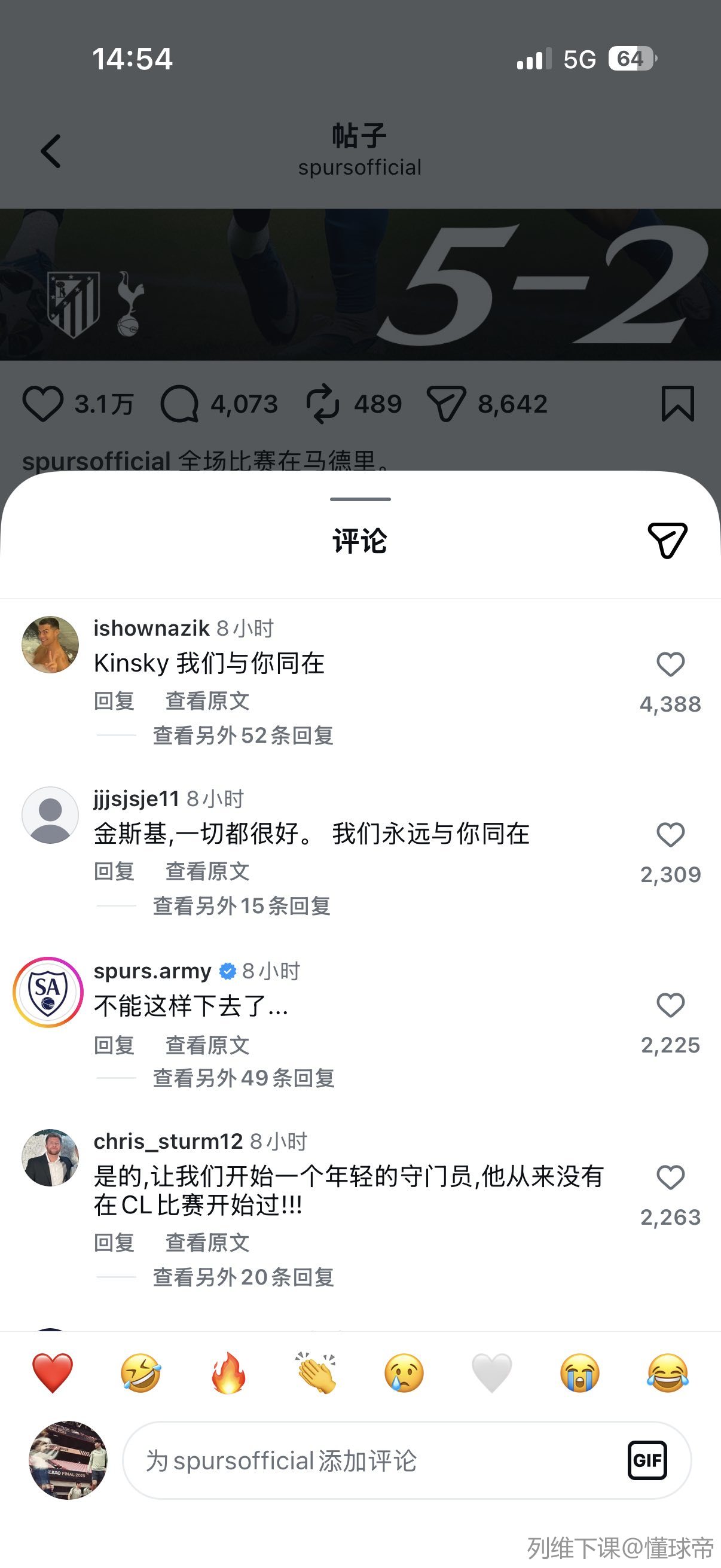Expand 49 more replies under spurs.army

tap(243, 1078)
